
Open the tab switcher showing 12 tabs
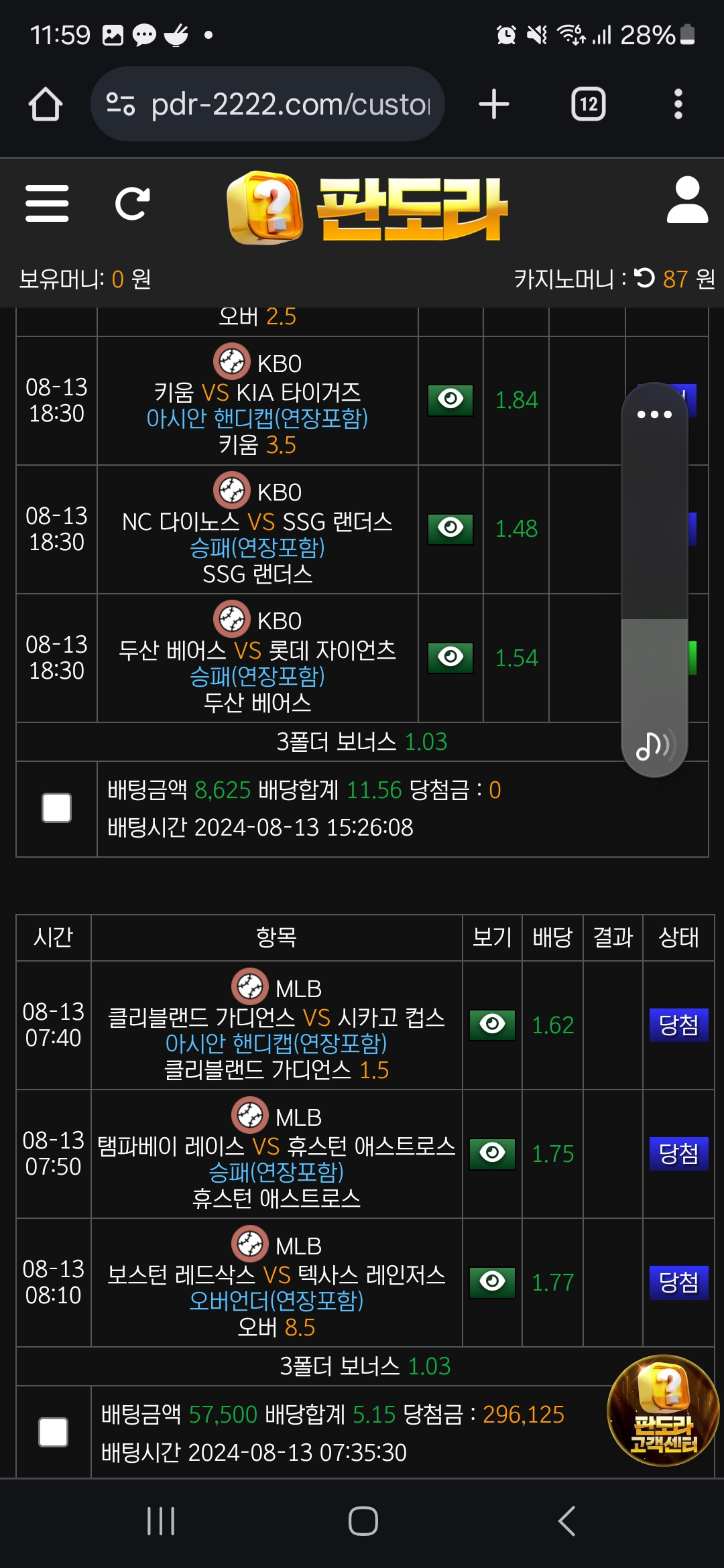(x=588, y=105)
